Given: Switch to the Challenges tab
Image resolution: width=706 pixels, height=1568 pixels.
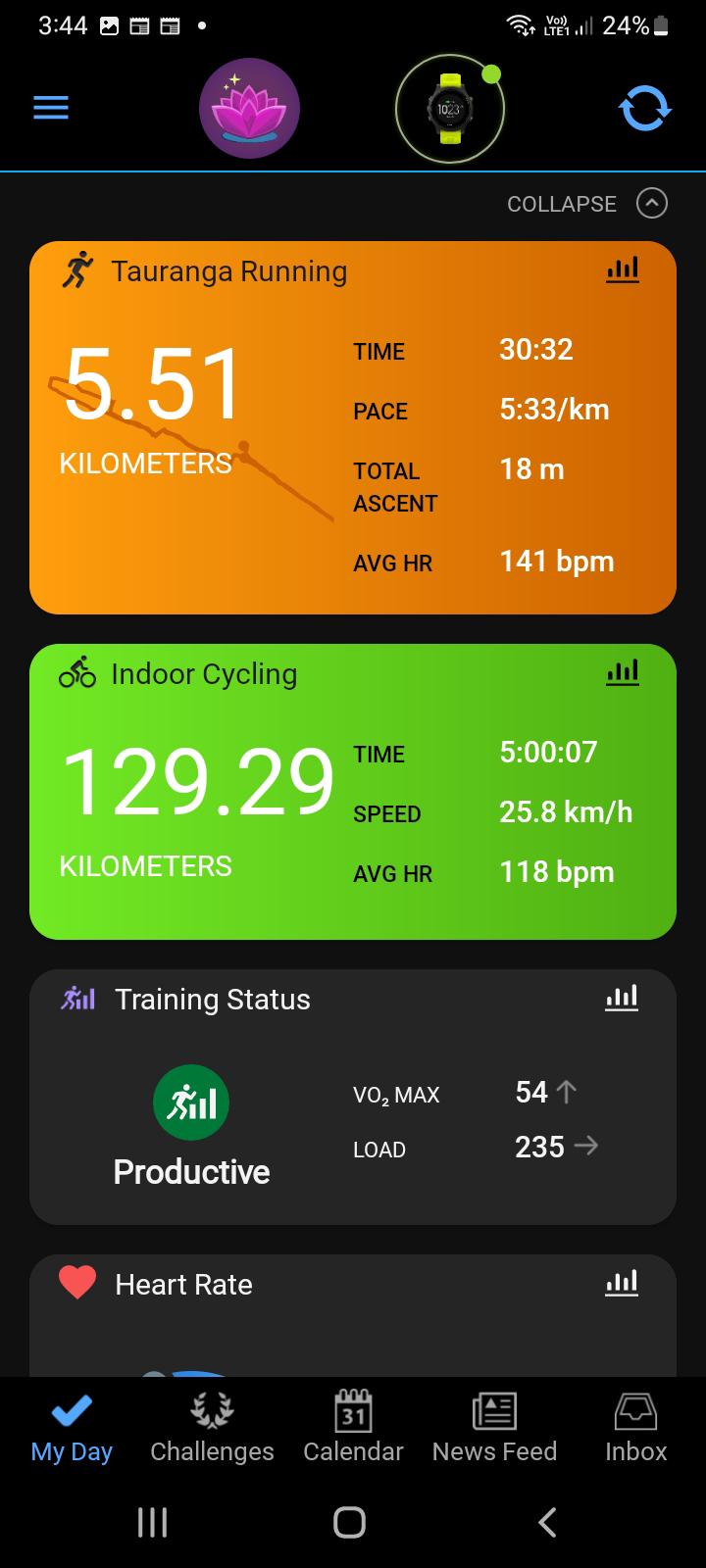Looking at the screenshot, I should [x=212, y=1429].
